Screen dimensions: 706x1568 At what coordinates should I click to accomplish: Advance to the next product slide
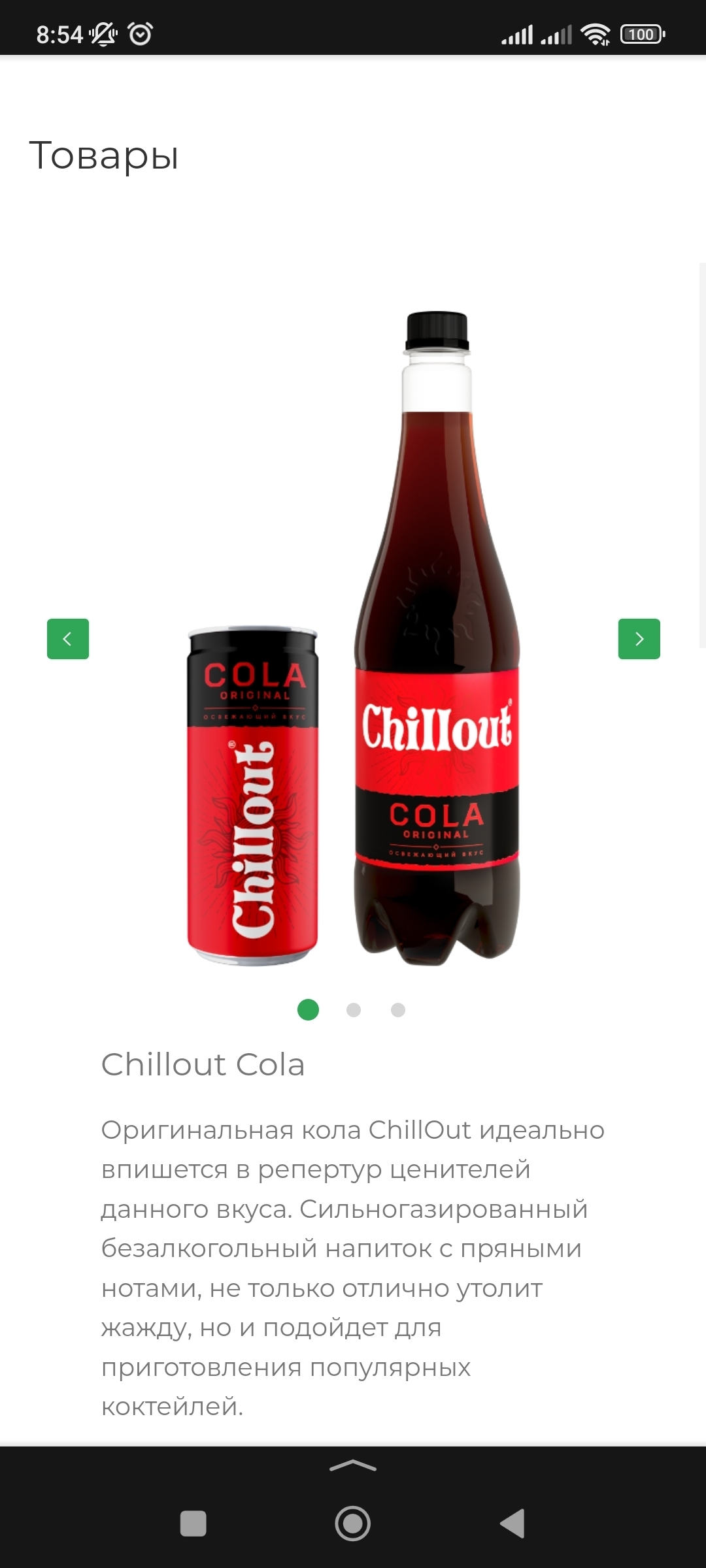click(x=639, y=638)
